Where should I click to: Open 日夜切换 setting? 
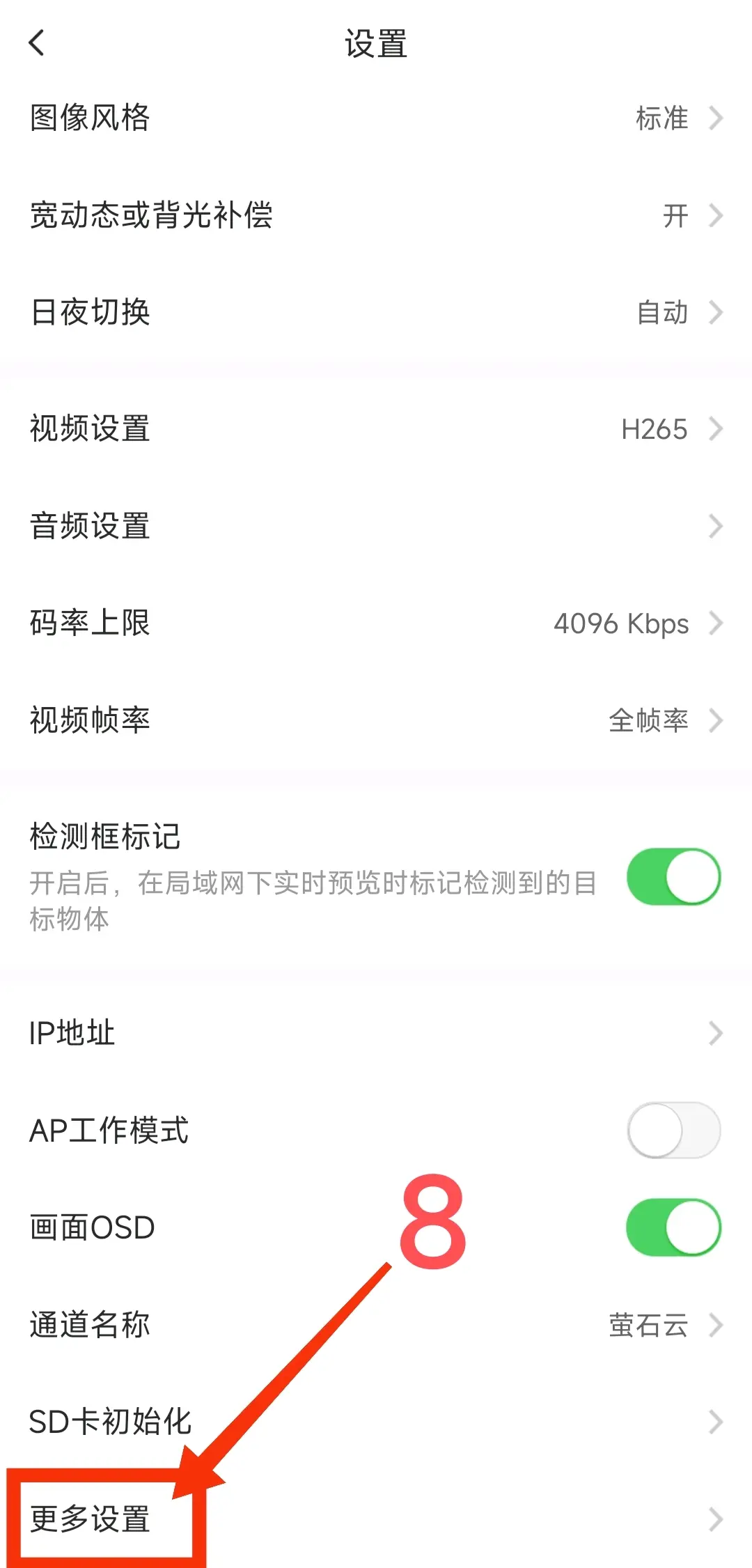pos(376,312)
